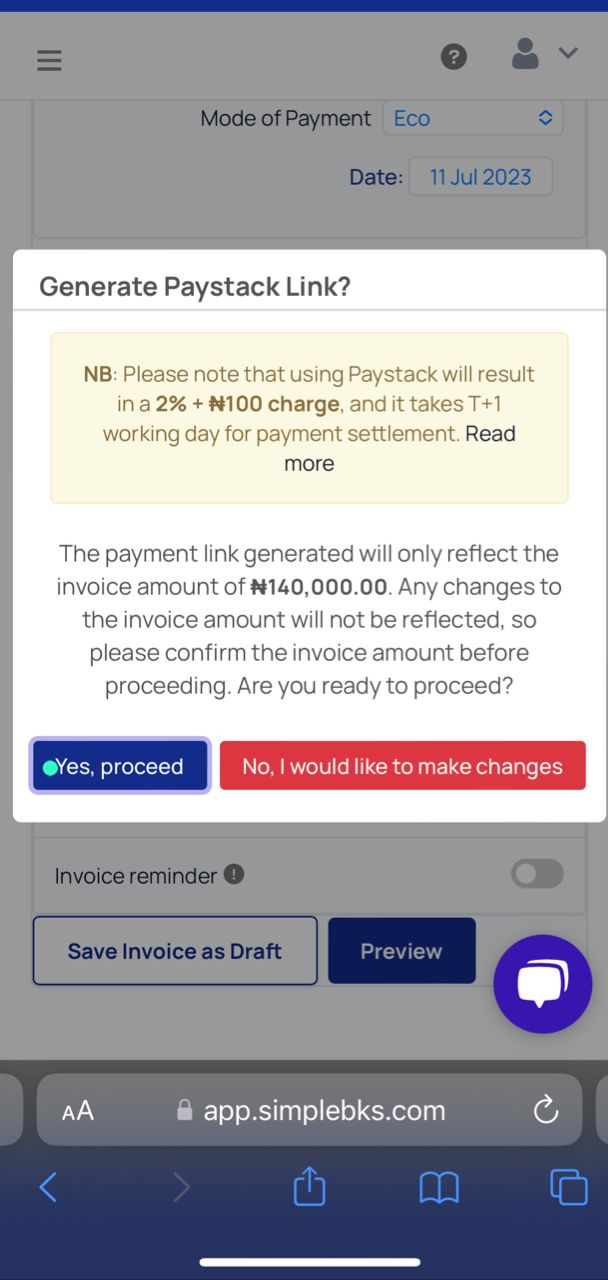Tap the Invoice reminder info icon
Viewport: 608px width, 1280px height.
pyautogui.click(x=234, y=875)
